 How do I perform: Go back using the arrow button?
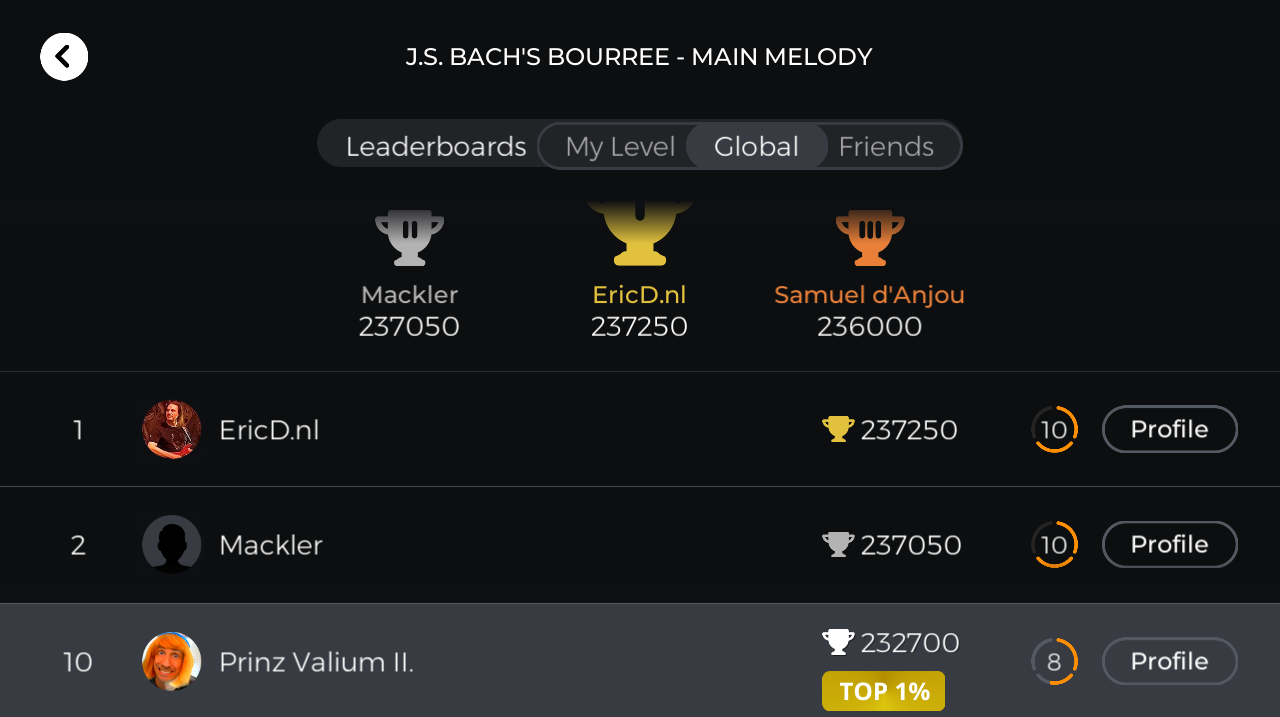point(64,57)
